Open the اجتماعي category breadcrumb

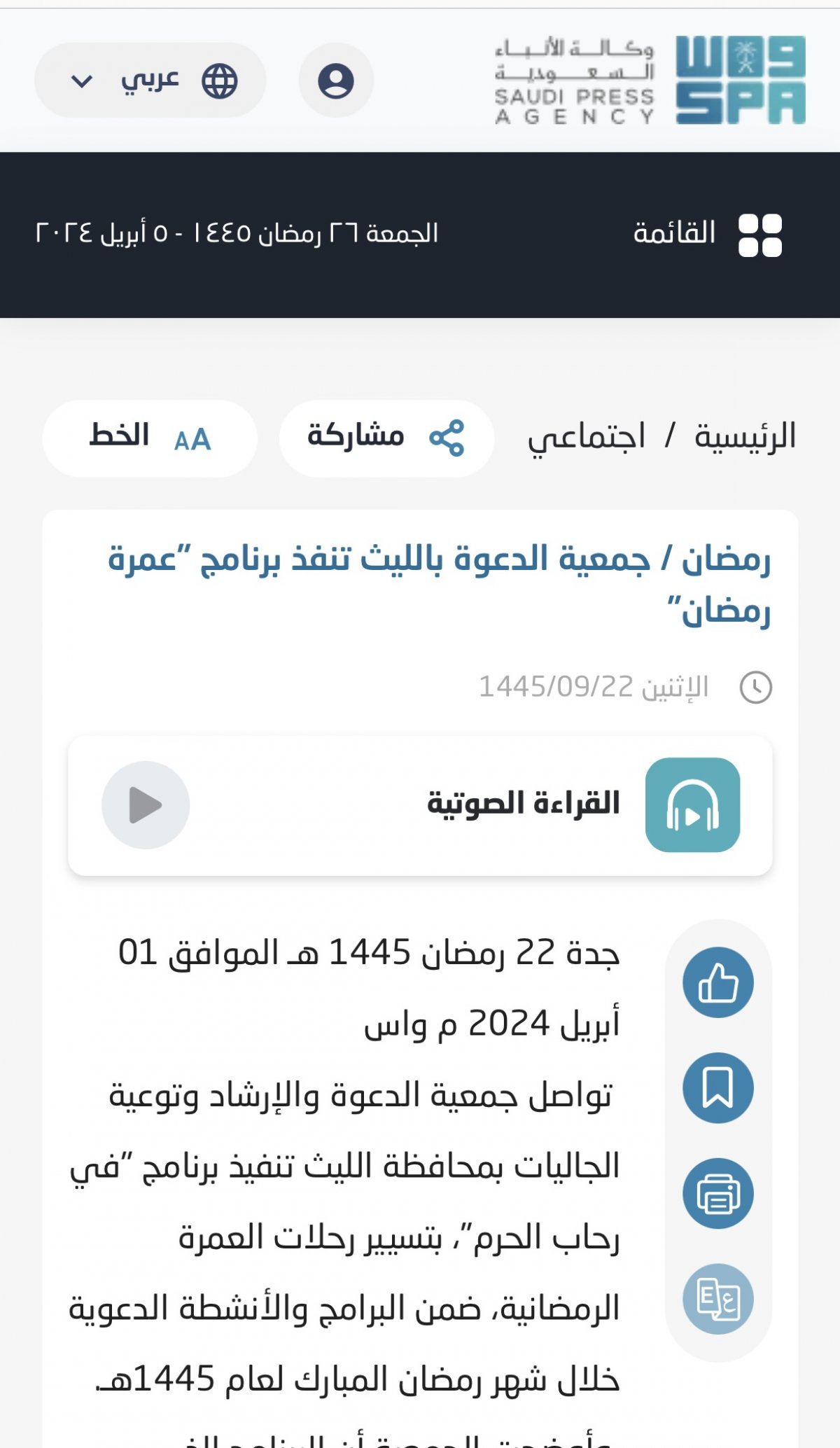(x=587, y=437)
